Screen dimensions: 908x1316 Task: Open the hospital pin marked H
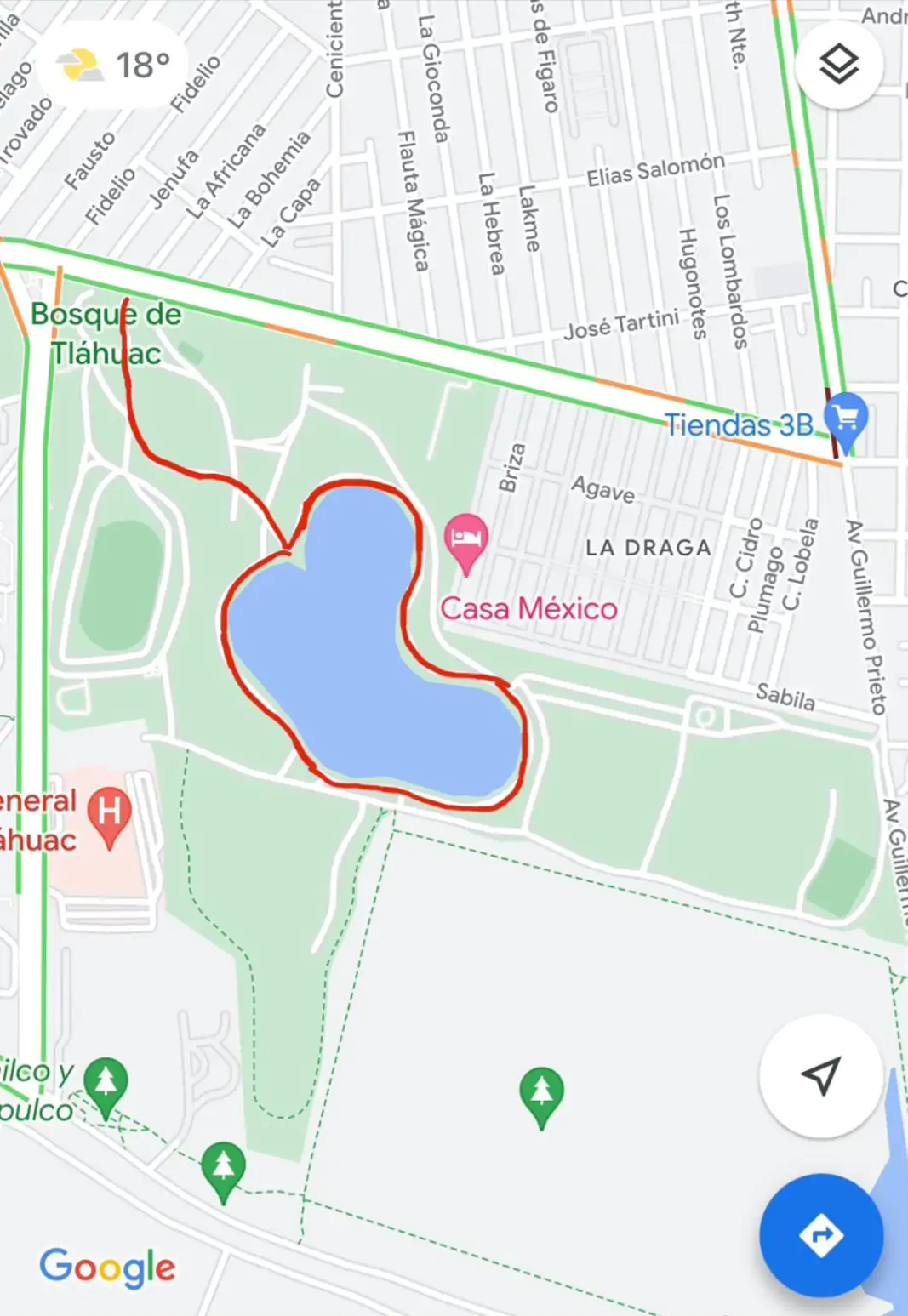click(109, 813)
